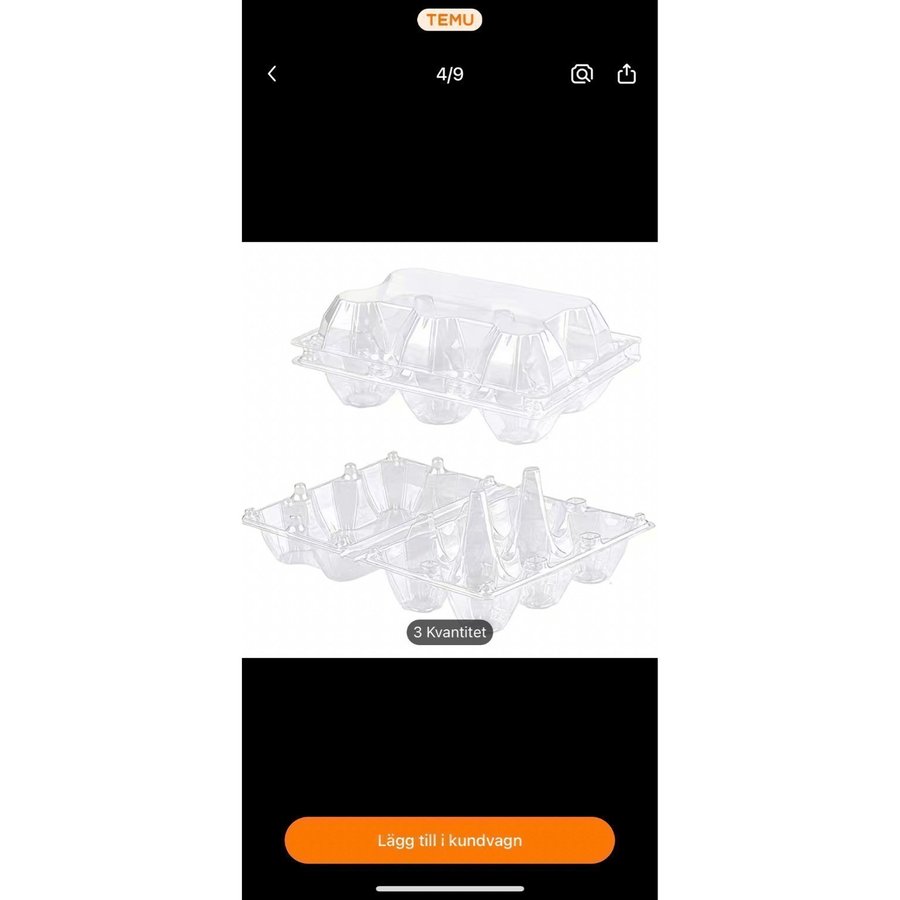Go back using the arrow
Screen dimensions: 900x900
pos(272,74)
